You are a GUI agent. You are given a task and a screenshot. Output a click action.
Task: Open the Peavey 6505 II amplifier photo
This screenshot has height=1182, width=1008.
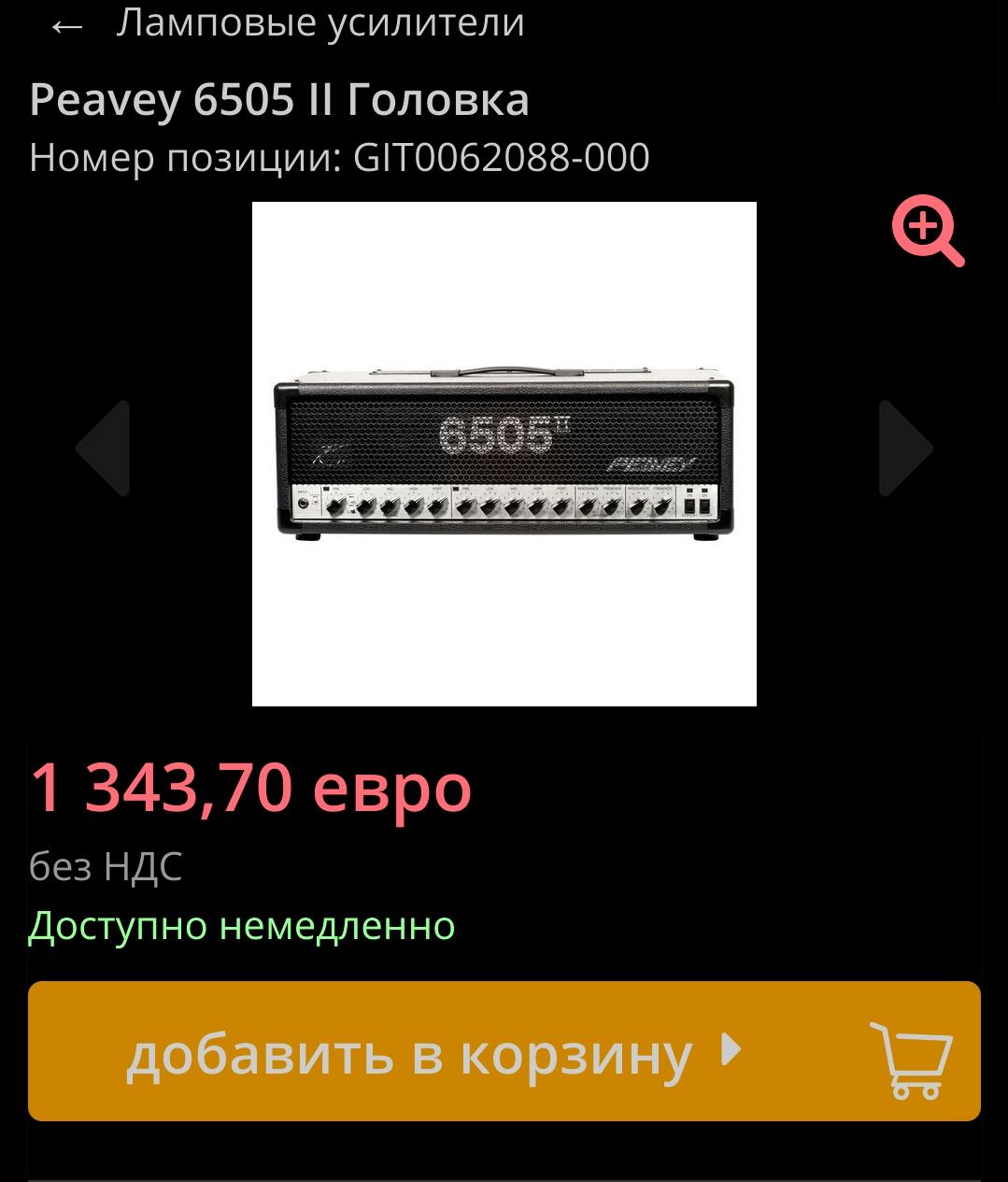(x=504, y=454)
